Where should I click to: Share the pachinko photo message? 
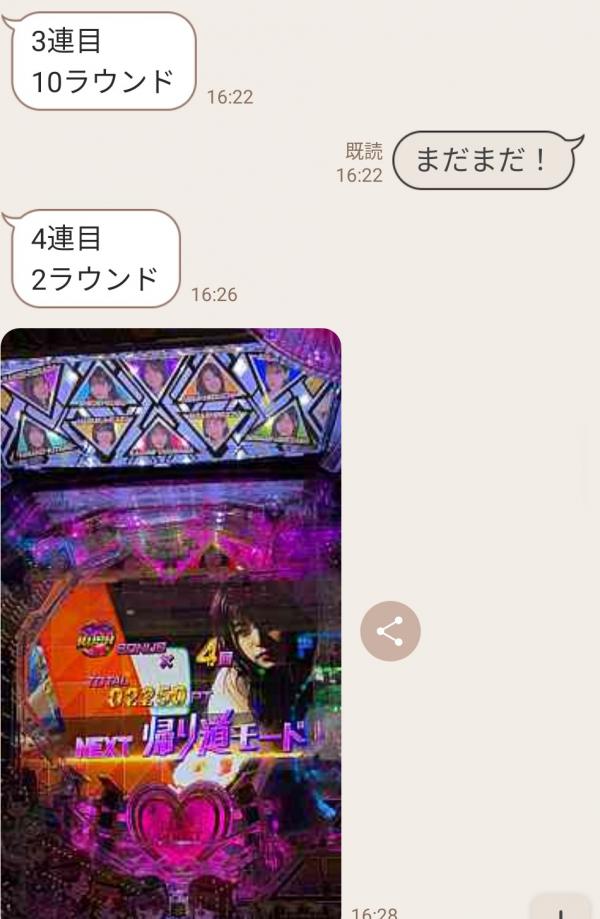click(x=390, y=631)
